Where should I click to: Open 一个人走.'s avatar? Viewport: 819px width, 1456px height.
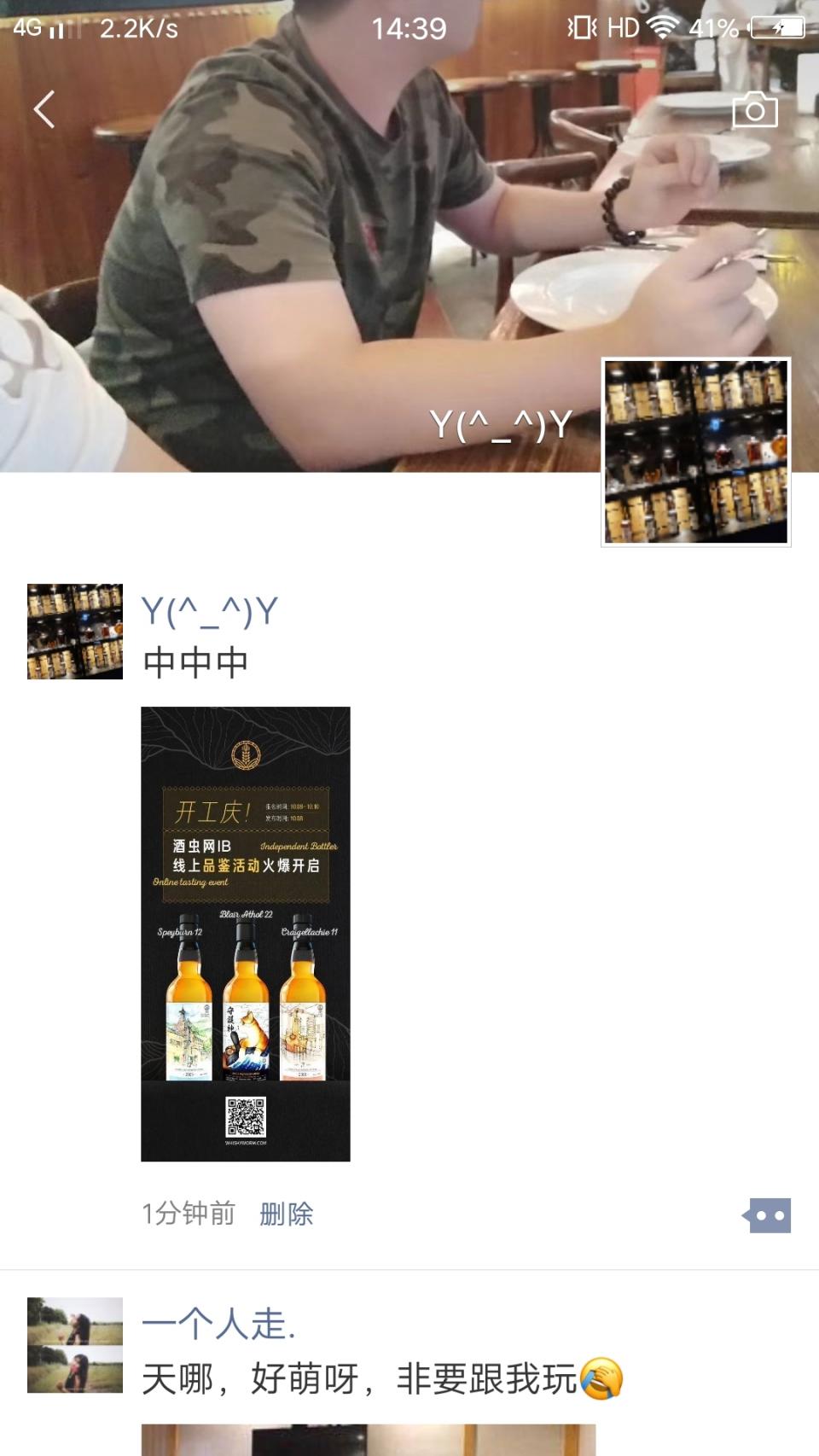point(75,1345)
